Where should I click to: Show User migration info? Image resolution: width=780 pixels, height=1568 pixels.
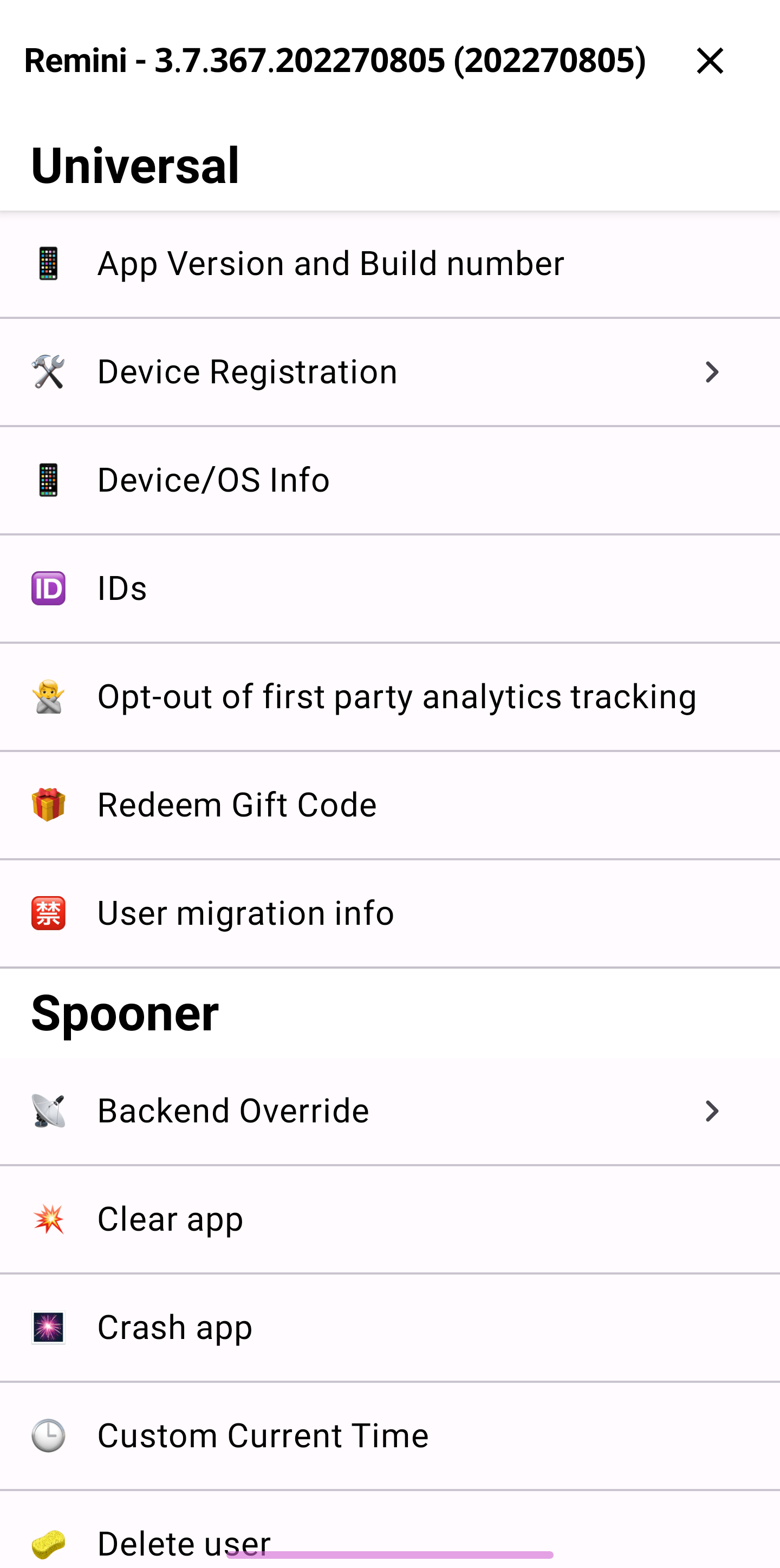[x=389, y=913]
